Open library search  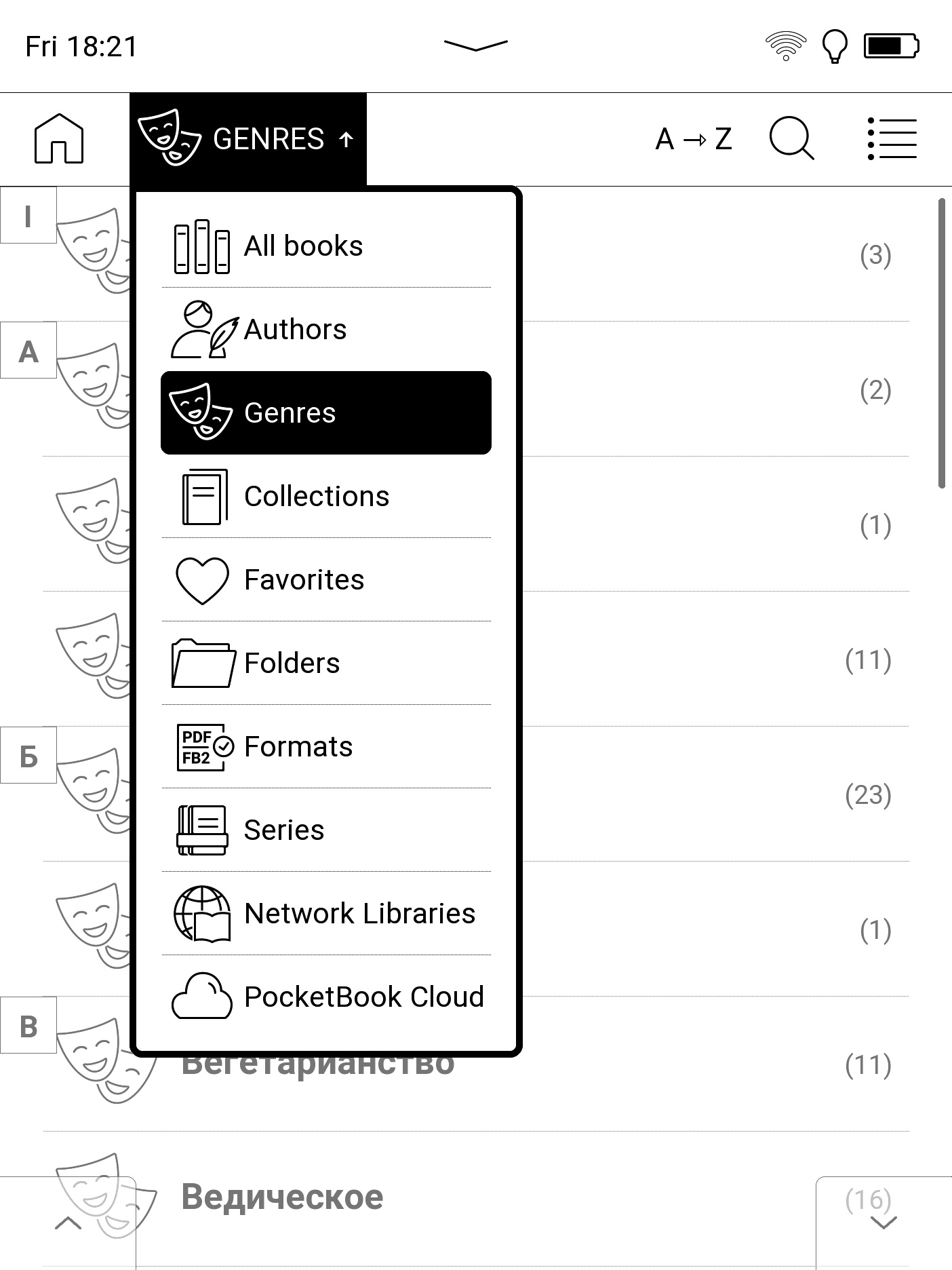click(x=791, y=139)
